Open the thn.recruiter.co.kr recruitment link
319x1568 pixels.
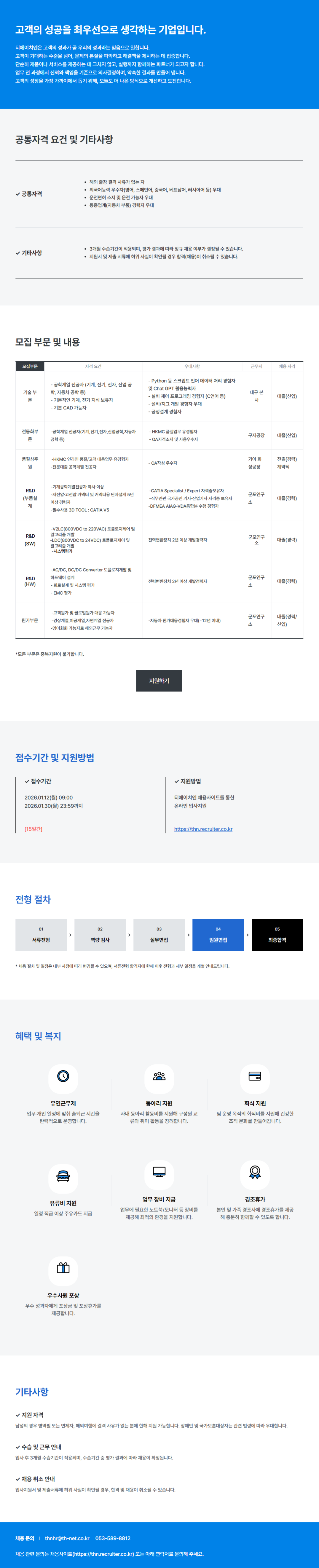[203, 829]
